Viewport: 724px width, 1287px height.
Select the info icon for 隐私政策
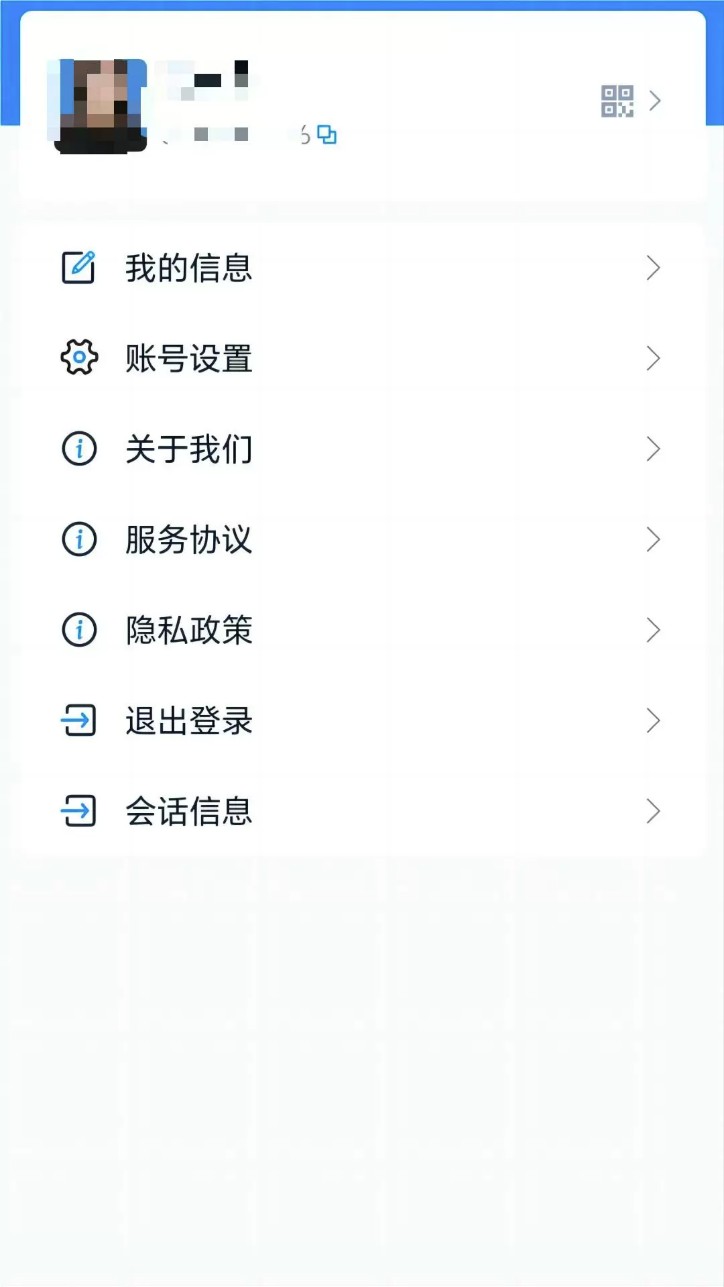[x=78, y=630]
